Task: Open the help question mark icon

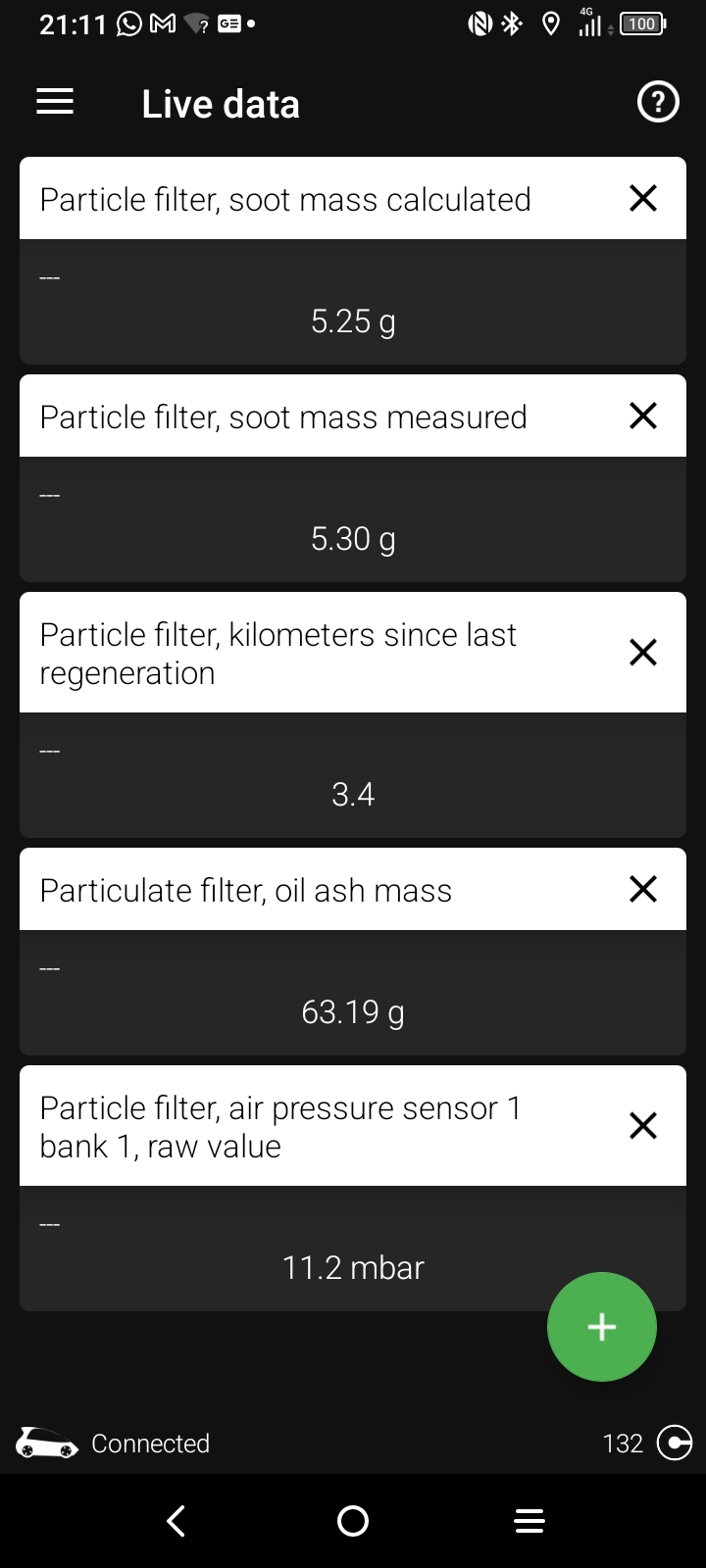Action: point(658,103)
